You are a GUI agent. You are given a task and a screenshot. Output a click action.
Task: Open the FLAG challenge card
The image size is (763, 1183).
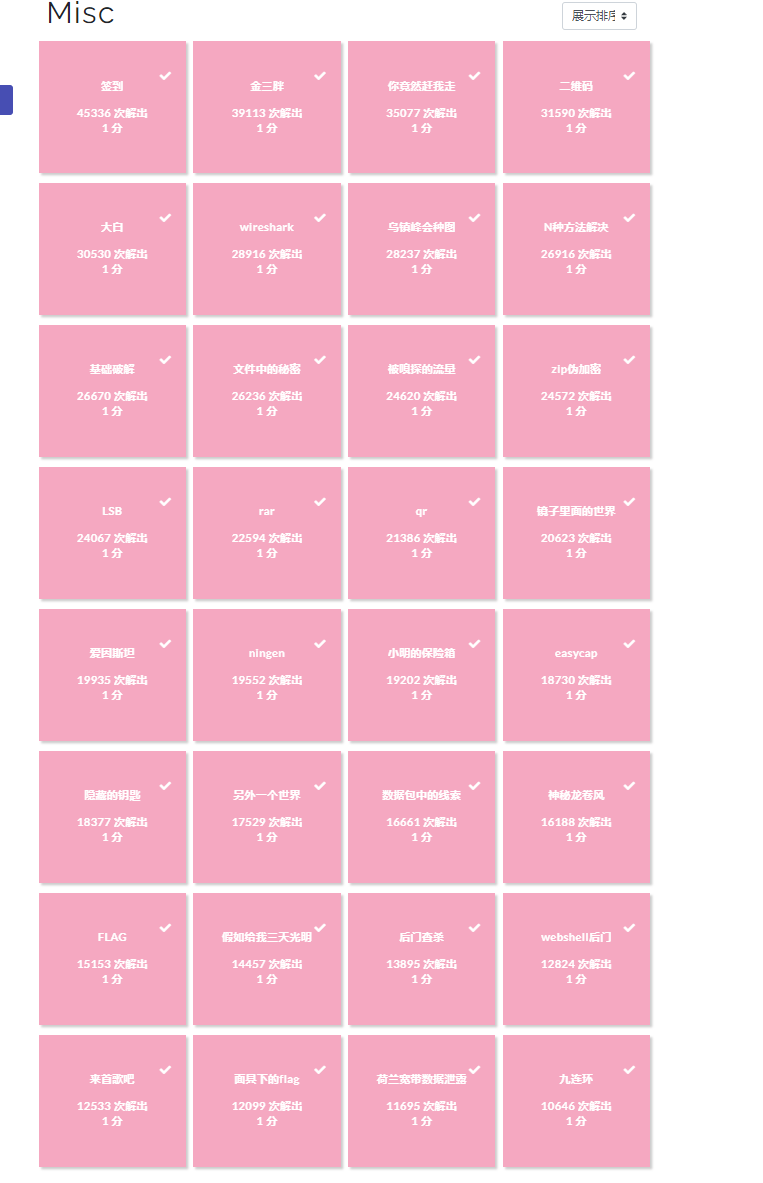point(112,959)
